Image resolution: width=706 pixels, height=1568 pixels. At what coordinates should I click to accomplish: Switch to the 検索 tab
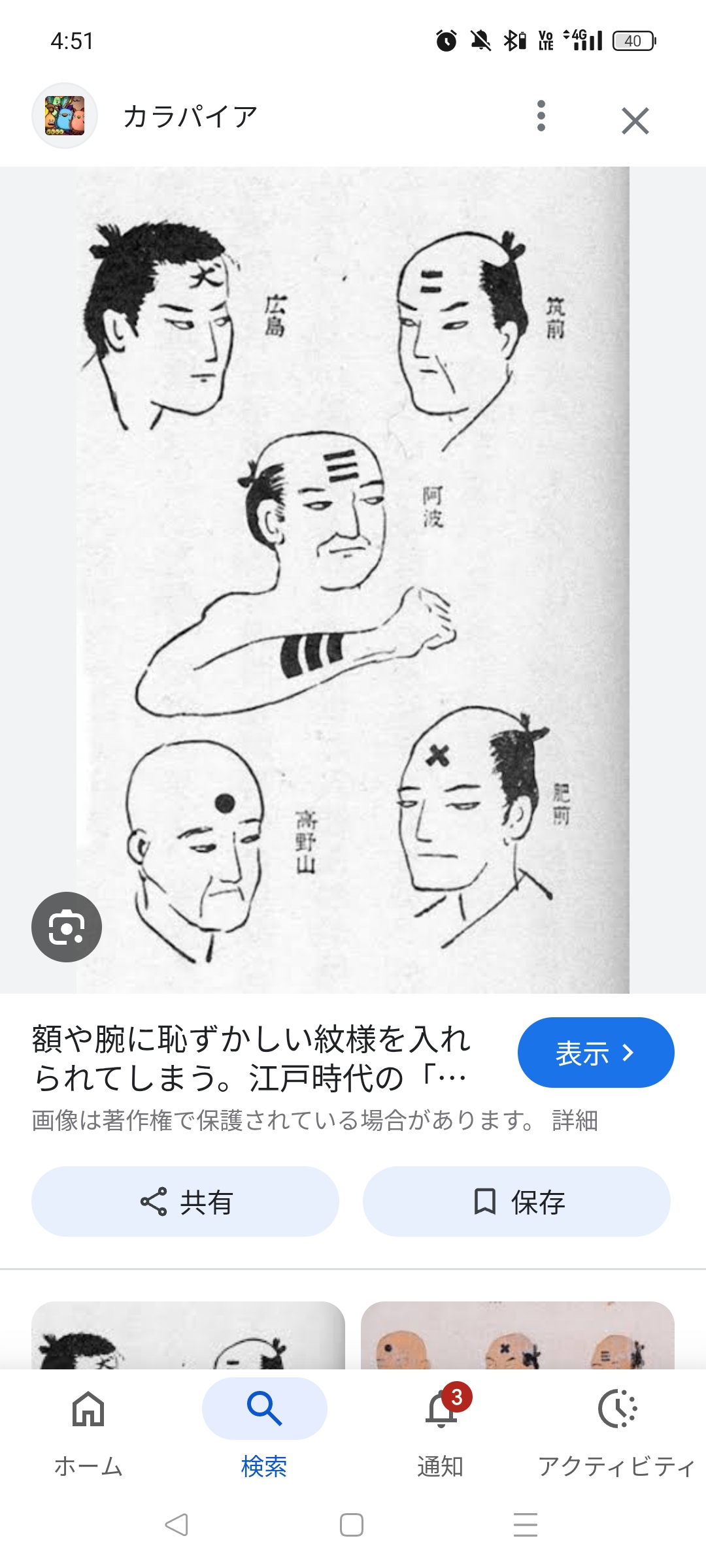264,1427
